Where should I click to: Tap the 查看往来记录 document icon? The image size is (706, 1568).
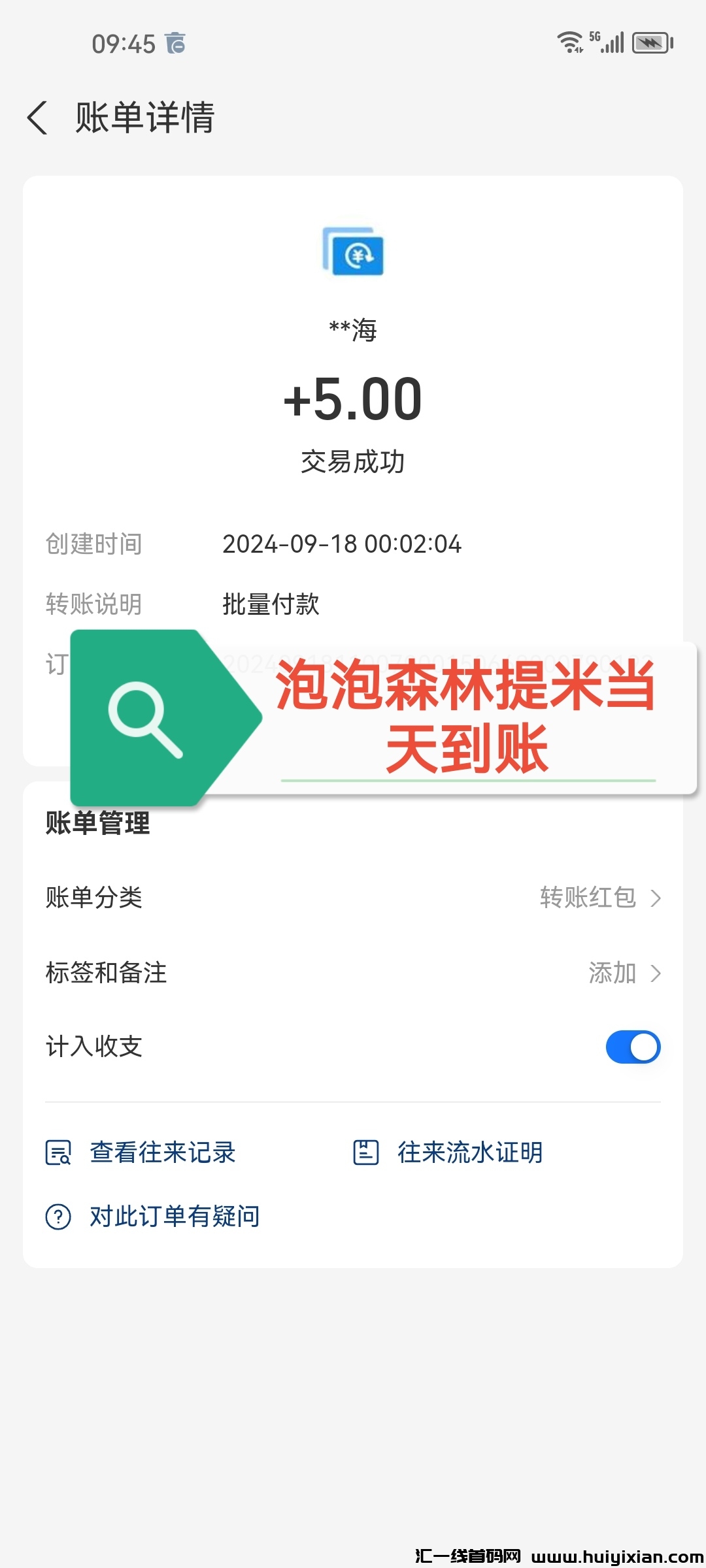[59, 1152]
